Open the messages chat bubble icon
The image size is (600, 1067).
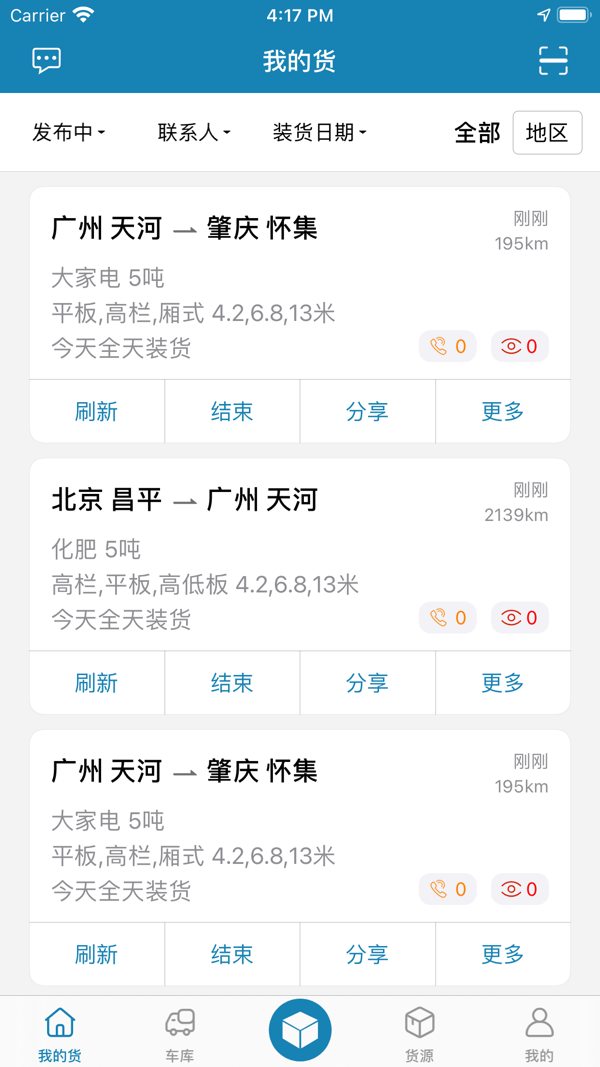pos(47,60)
